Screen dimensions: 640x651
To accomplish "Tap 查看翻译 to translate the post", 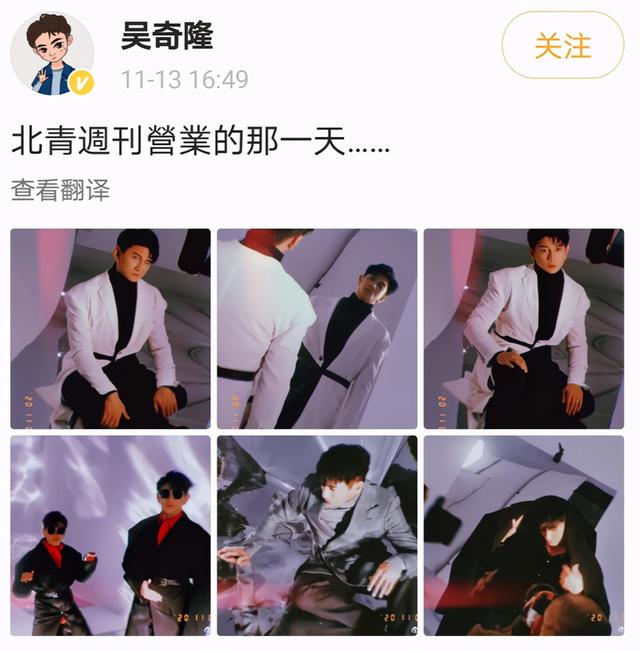I will [60, 190].
